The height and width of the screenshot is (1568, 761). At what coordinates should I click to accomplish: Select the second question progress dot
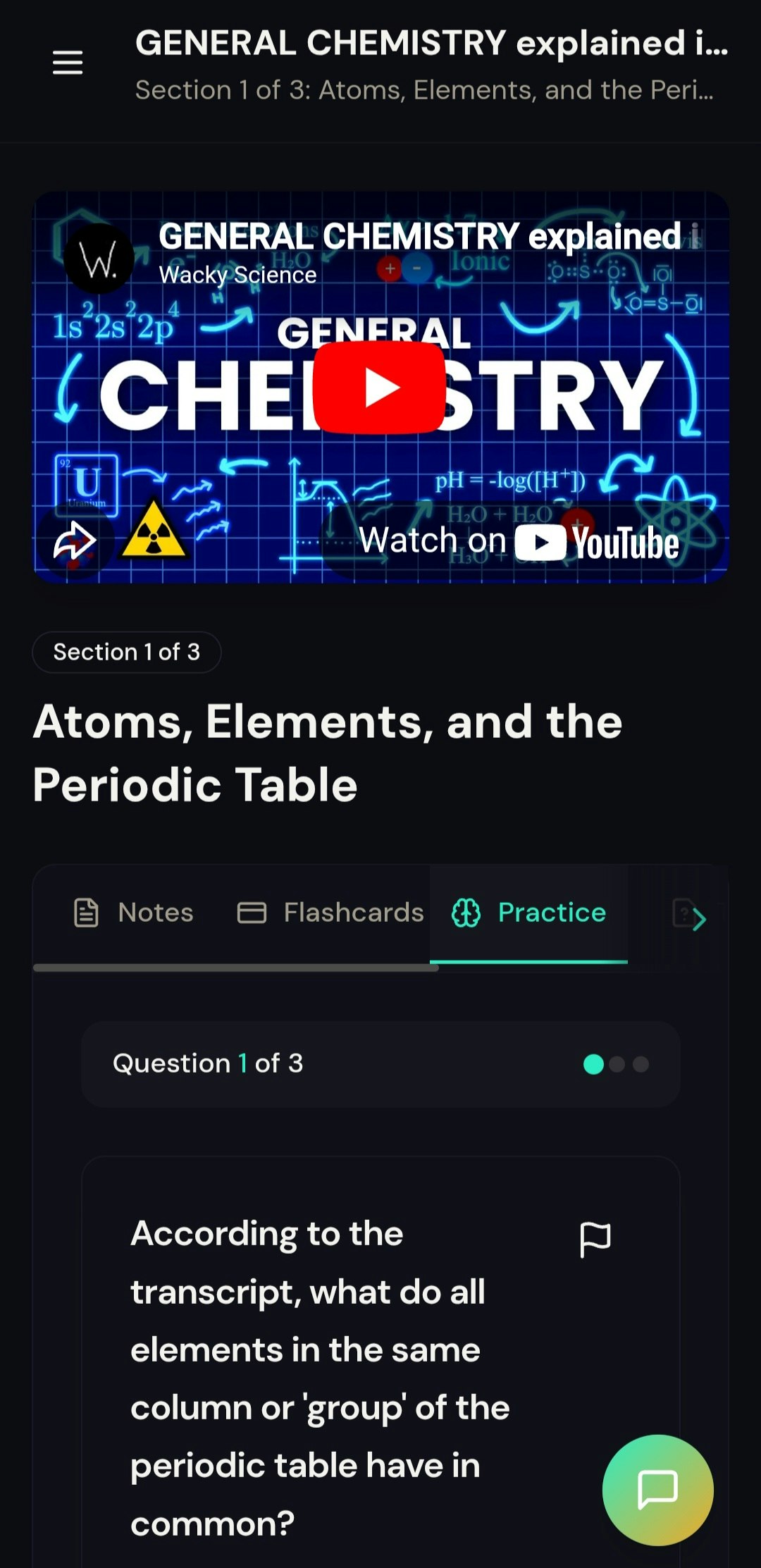pyautogui.click(x=617, y=1064)
